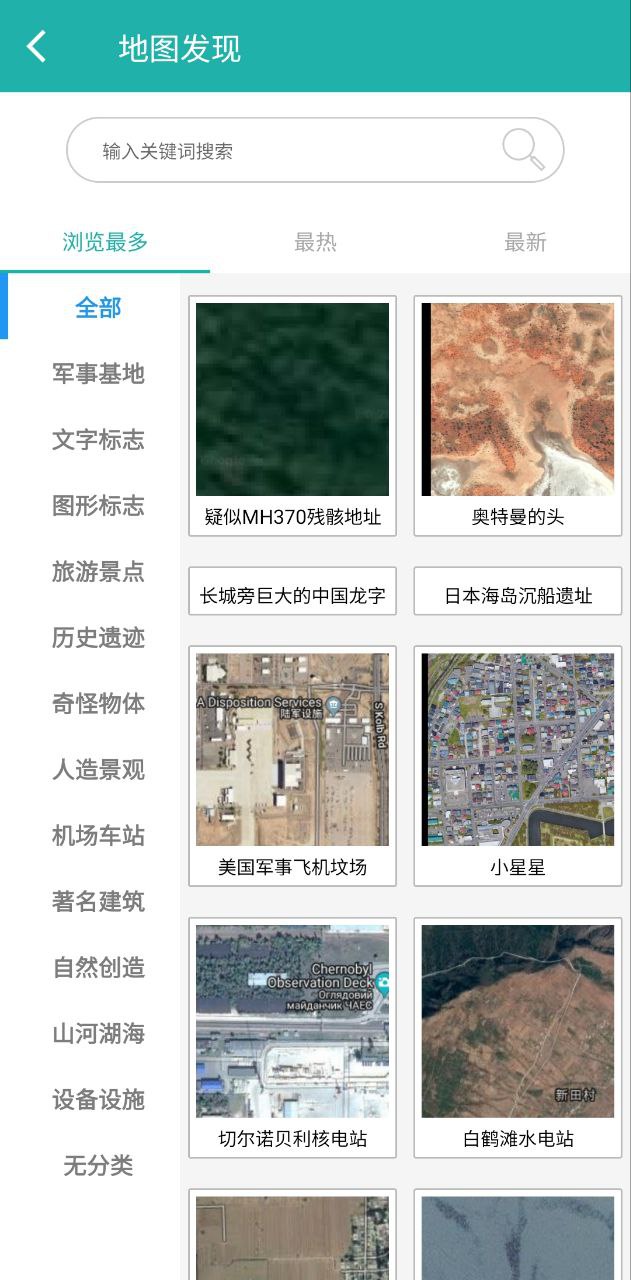Filter by 奇怪物体 category
This screenshot has height=1280, width=631.
tap(98, 704)
